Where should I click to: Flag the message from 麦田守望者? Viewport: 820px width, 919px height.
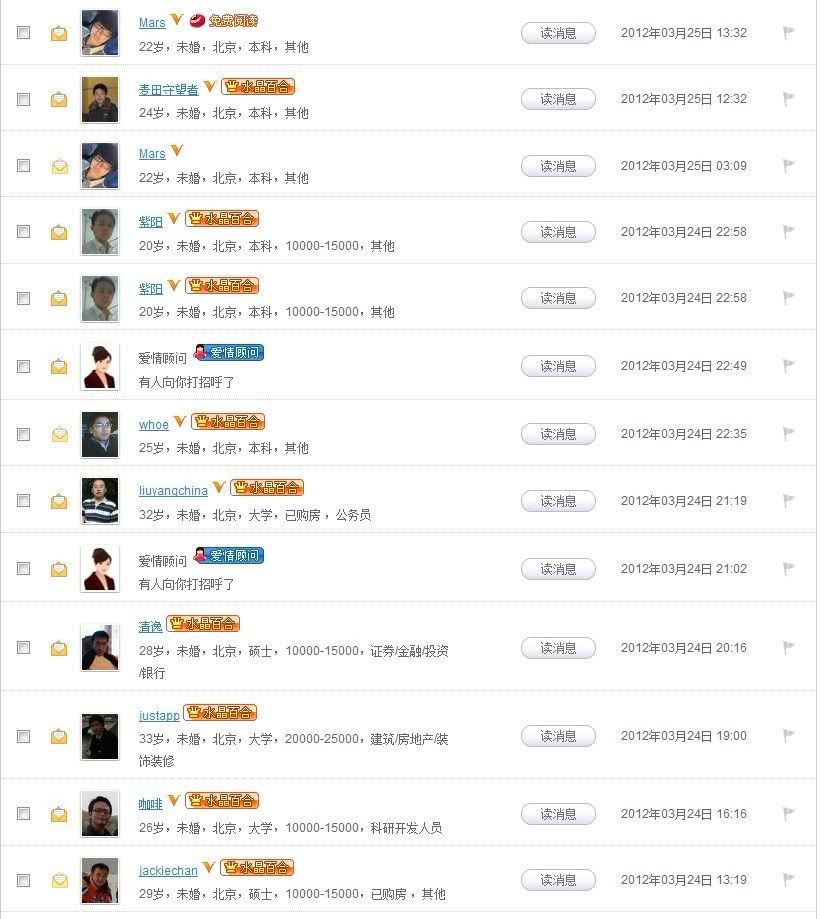[788, 99]
